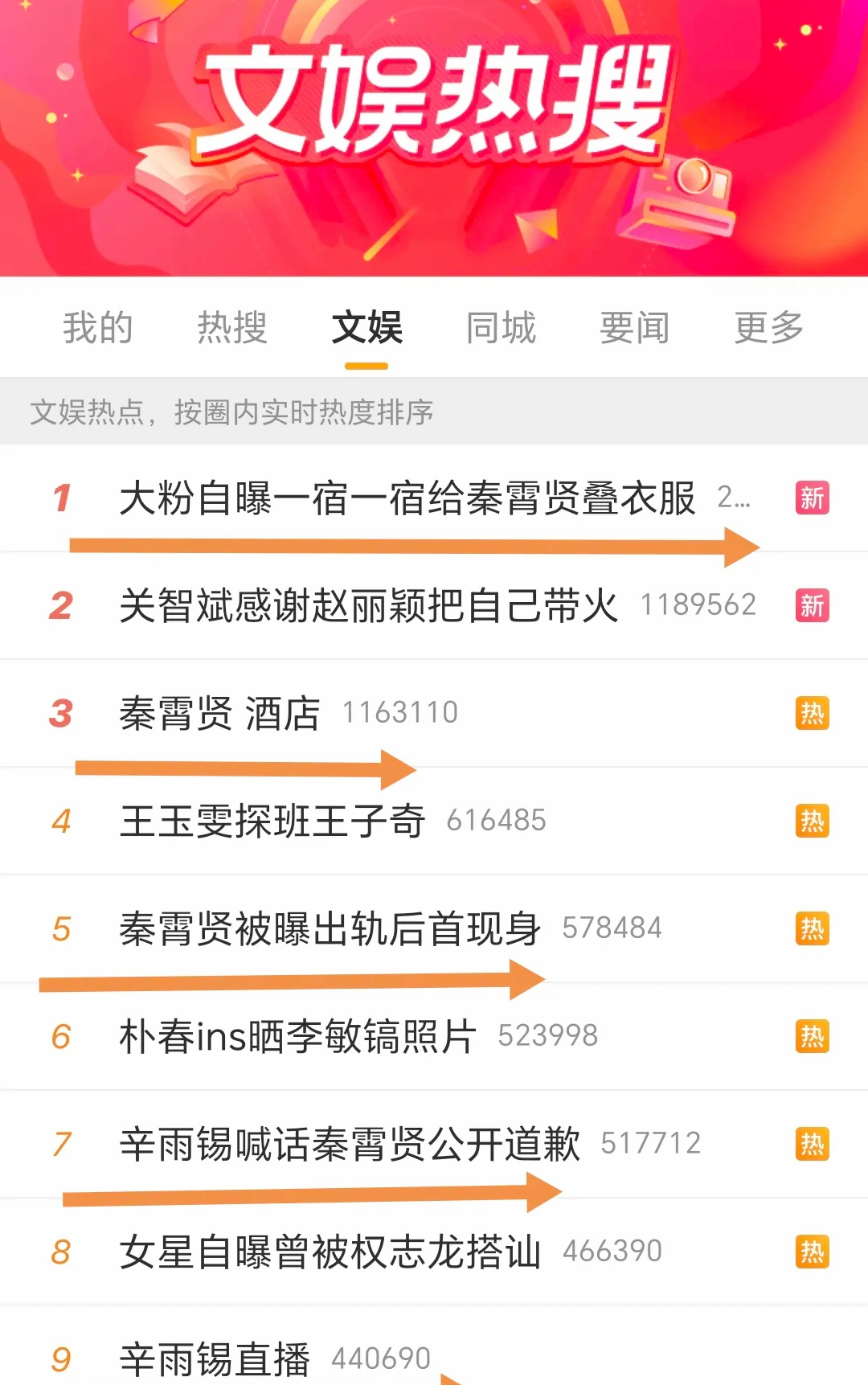Screen dimensions: 868x1385
Task: Select the 文娱 tab
Action: pos(367,328)
